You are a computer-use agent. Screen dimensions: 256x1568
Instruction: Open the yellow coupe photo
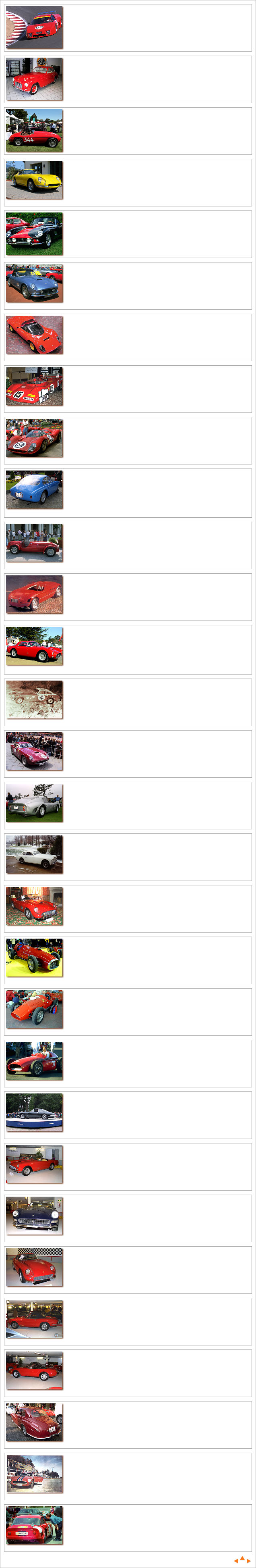point(35,180)
